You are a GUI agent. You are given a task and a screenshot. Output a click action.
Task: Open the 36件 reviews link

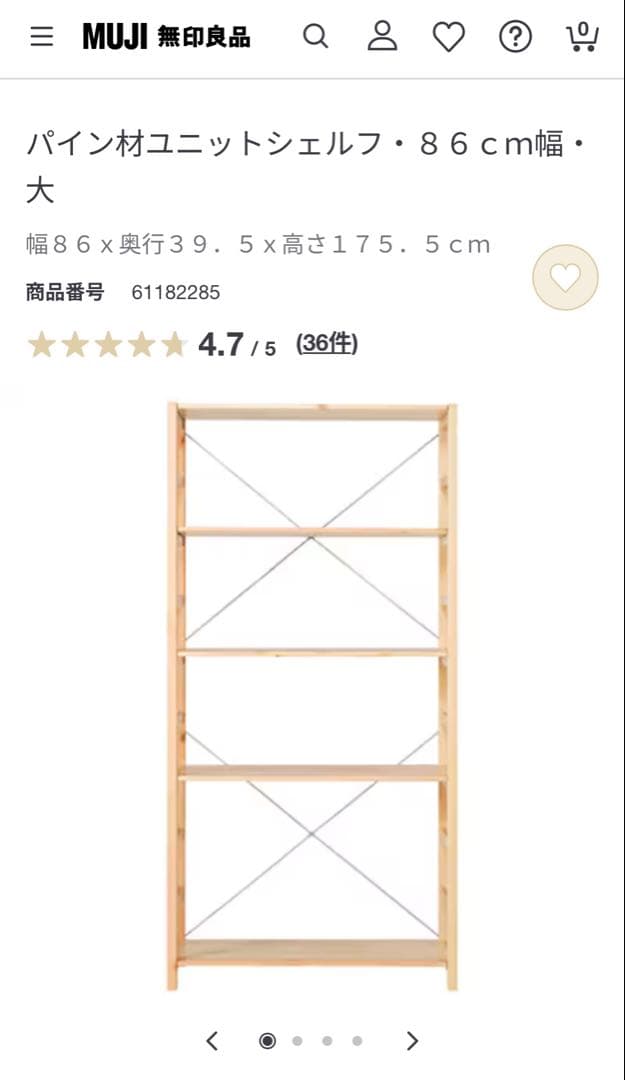[x=327, y=344]
